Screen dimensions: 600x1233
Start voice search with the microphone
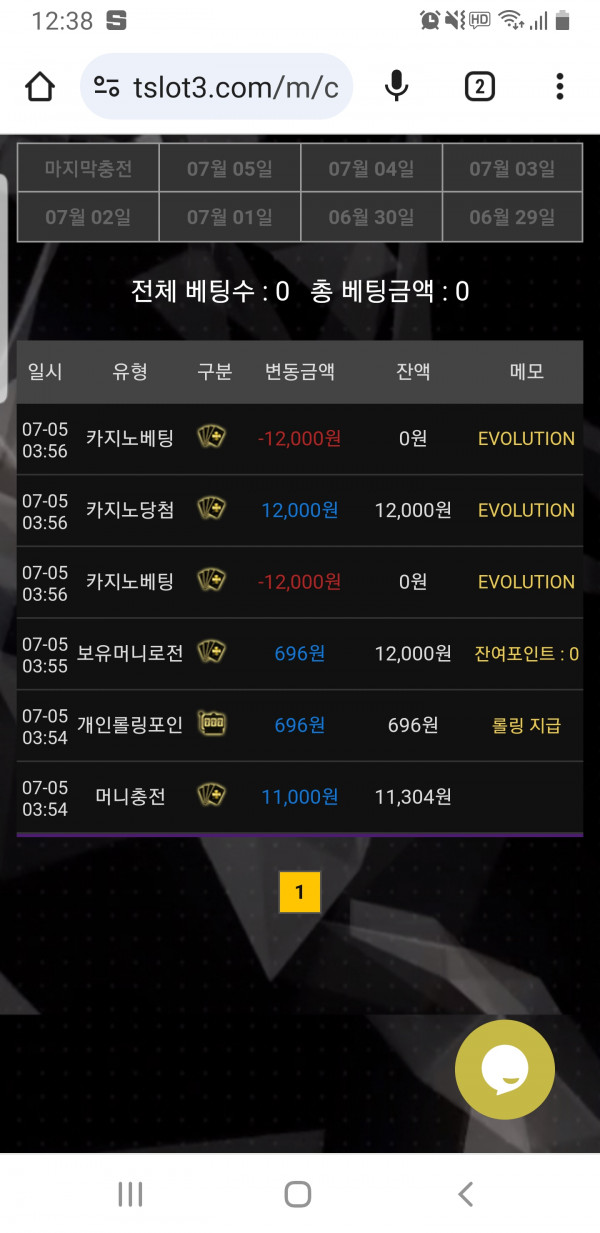(397, 87)
